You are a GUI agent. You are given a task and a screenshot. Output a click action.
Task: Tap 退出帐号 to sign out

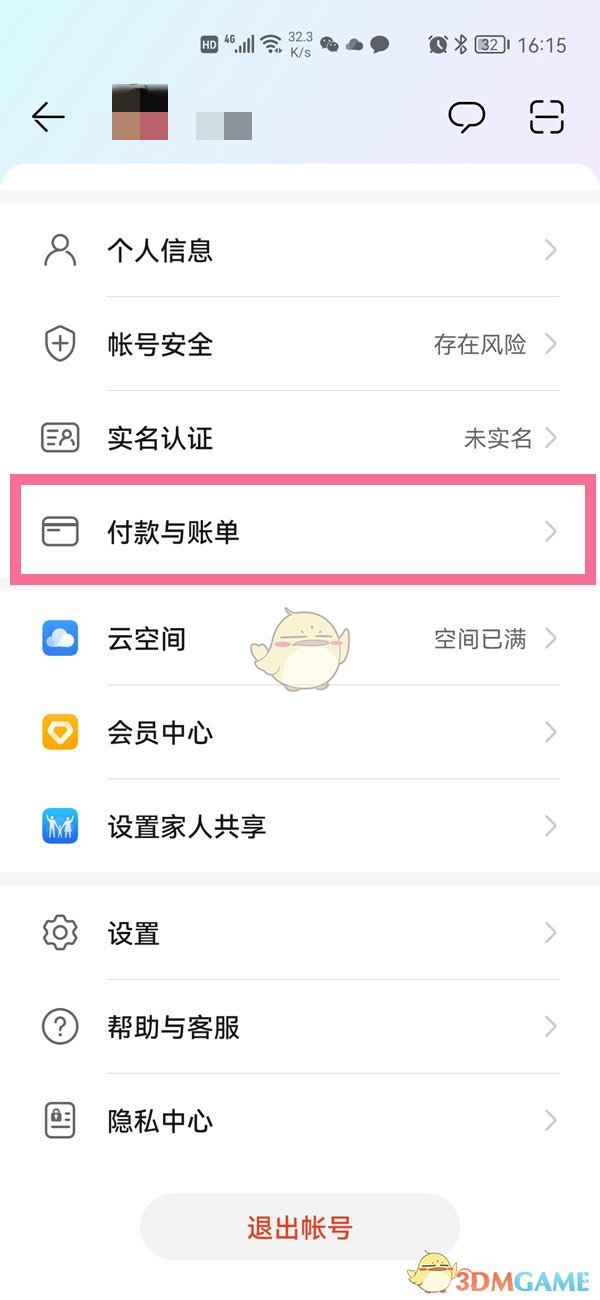coord(300,1227)
